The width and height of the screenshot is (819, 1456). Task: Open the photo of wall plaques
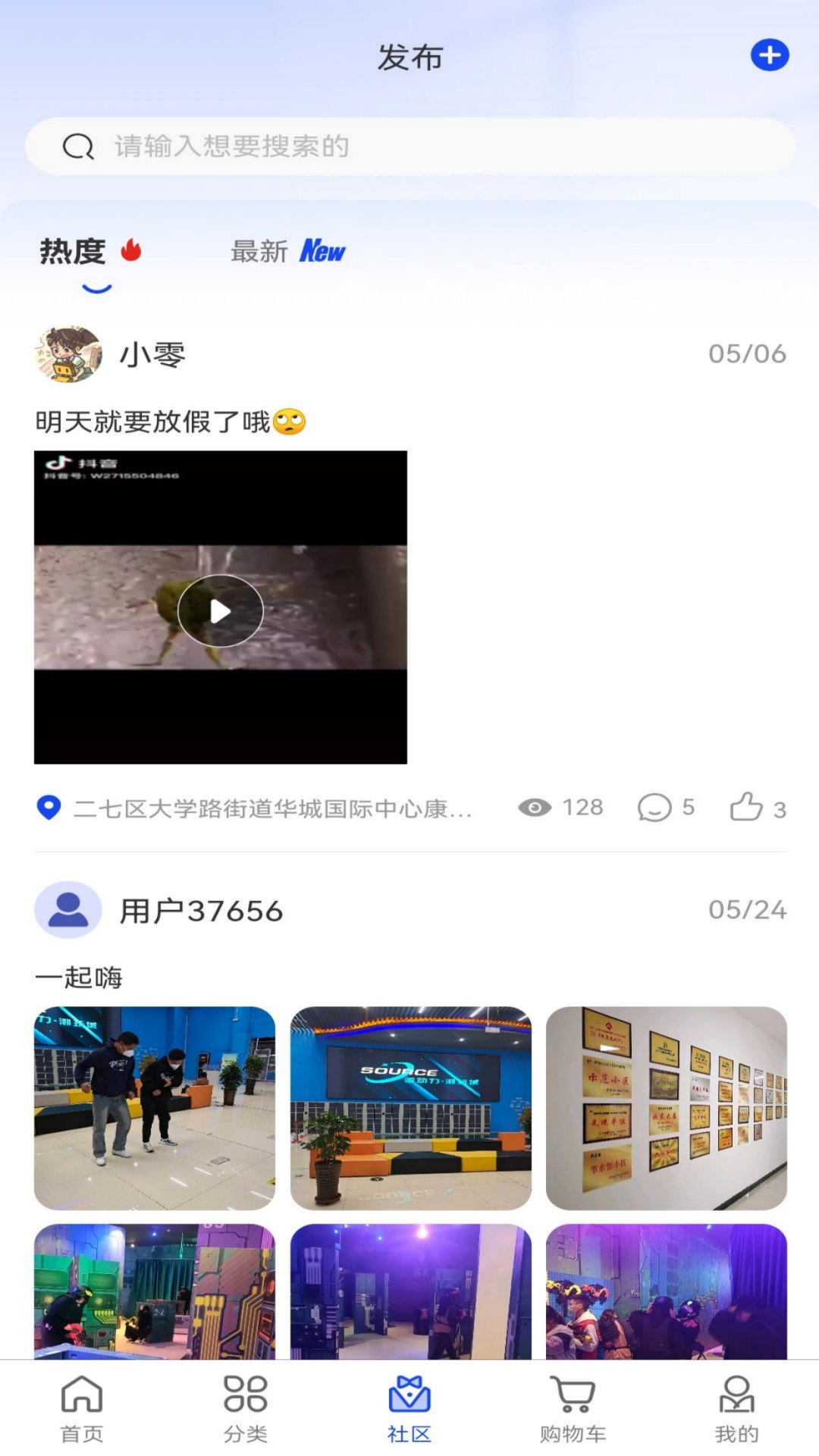[666, 1108]
